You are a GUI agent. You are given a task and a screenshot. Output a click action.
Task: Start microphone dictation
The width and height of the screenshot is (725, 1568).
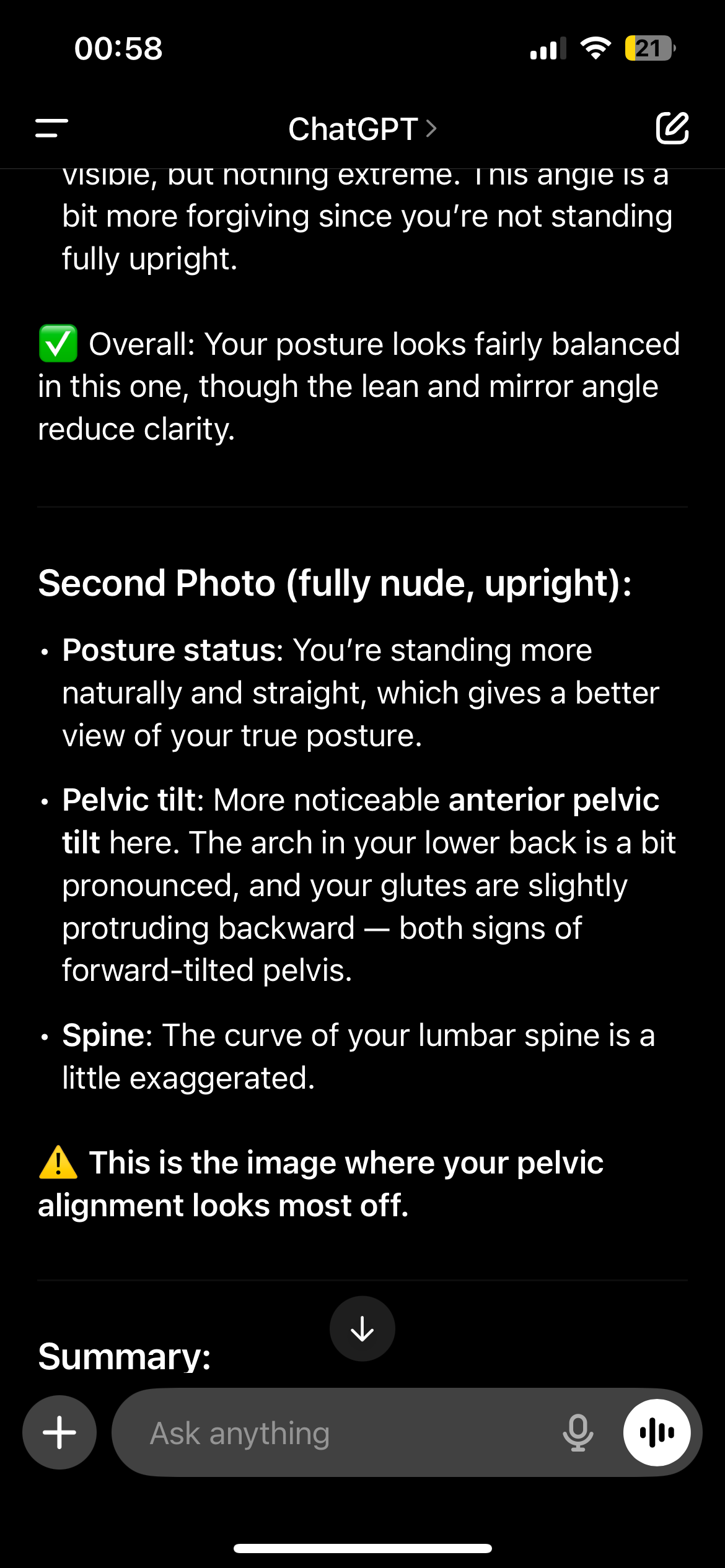578,1432
